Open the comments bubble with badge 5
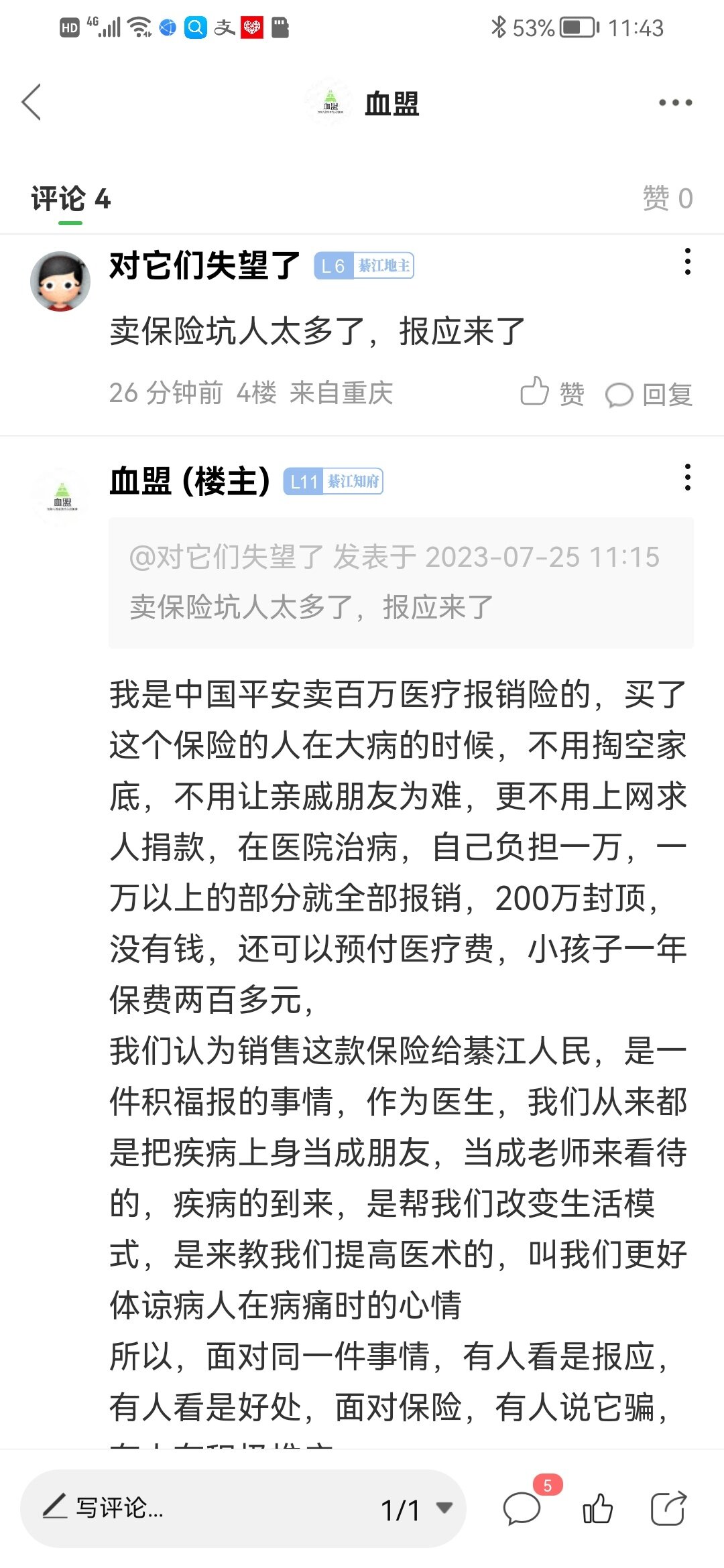The height and width of the screenshot is (1568, 724). tap(523, 1508)
